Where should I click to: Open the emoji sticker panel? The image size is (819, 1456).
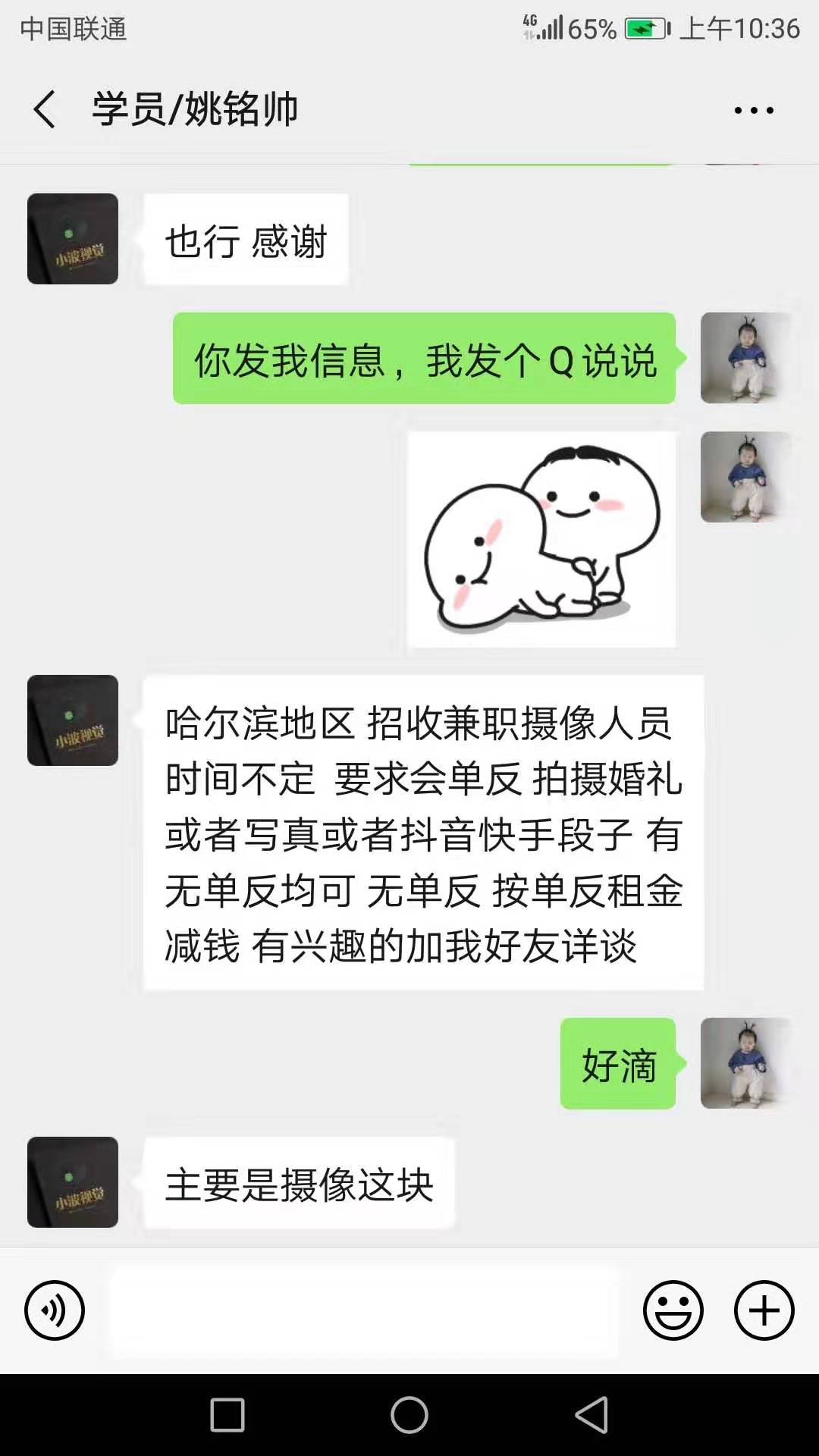pyautogui.click(x=673, y=1310)
